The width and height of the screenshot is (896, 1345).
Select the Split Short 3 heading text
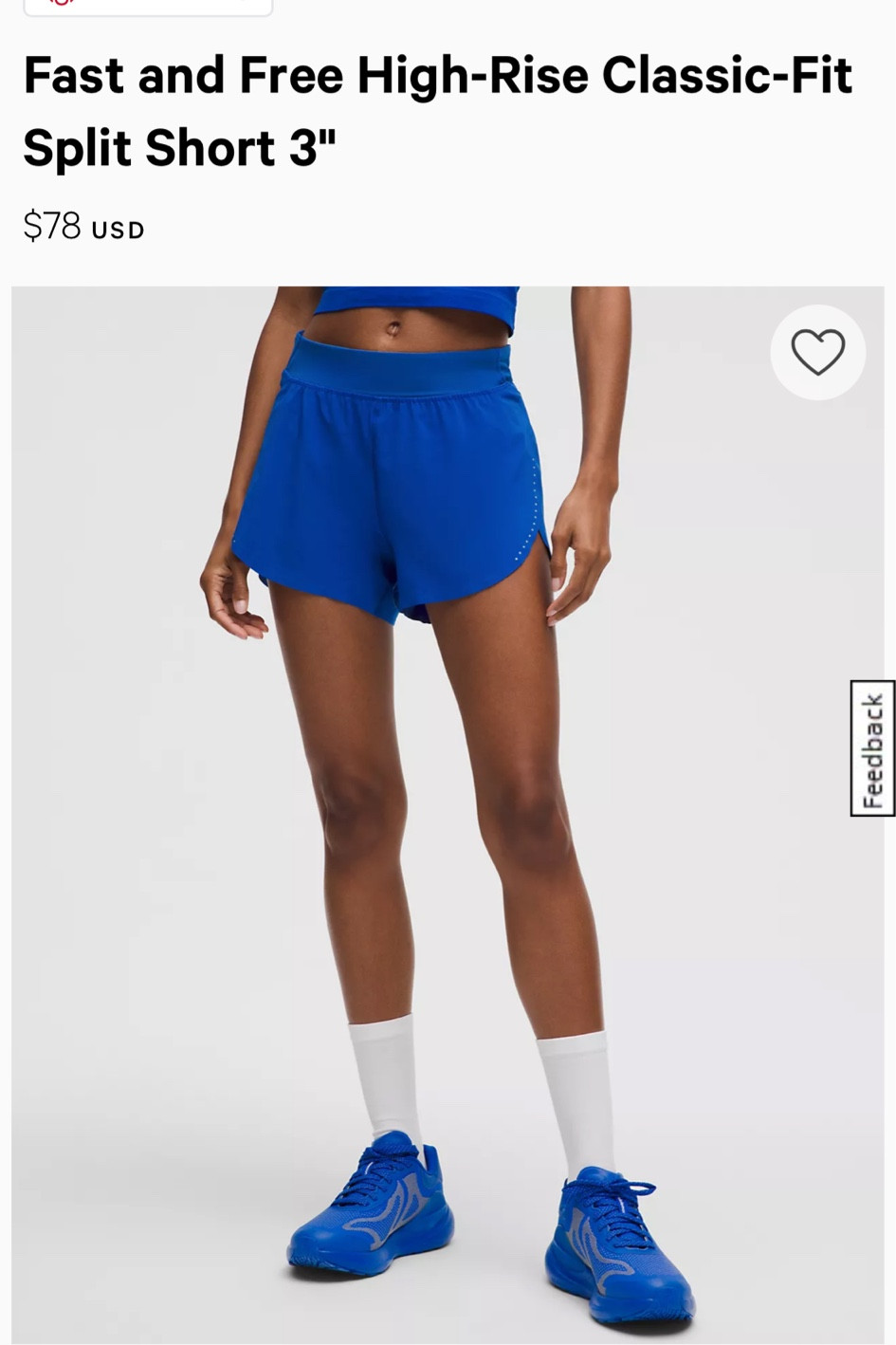tap(175, 148)
